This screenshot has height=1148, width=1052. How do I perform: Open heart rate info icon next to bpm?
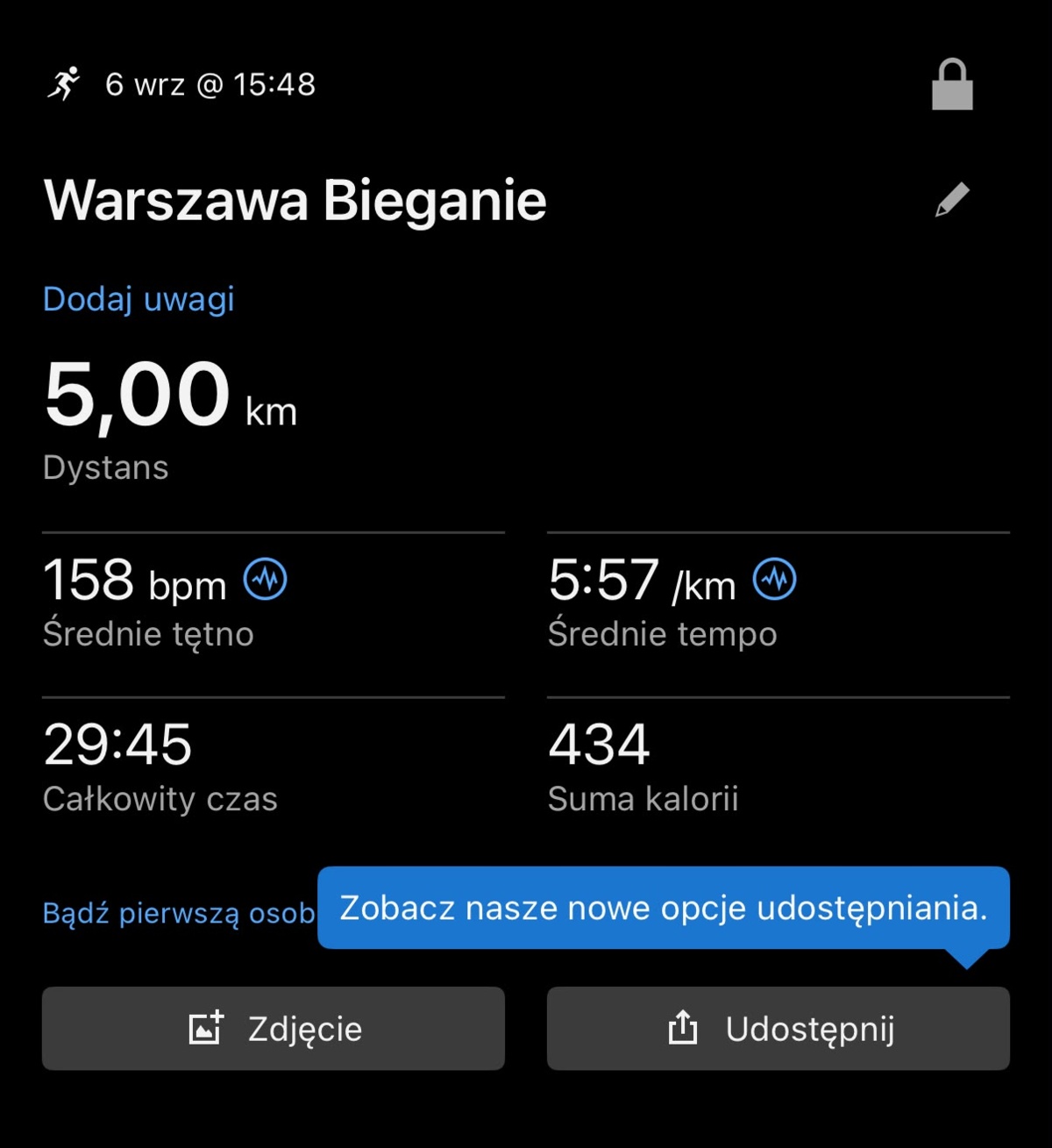pos(265,579)
